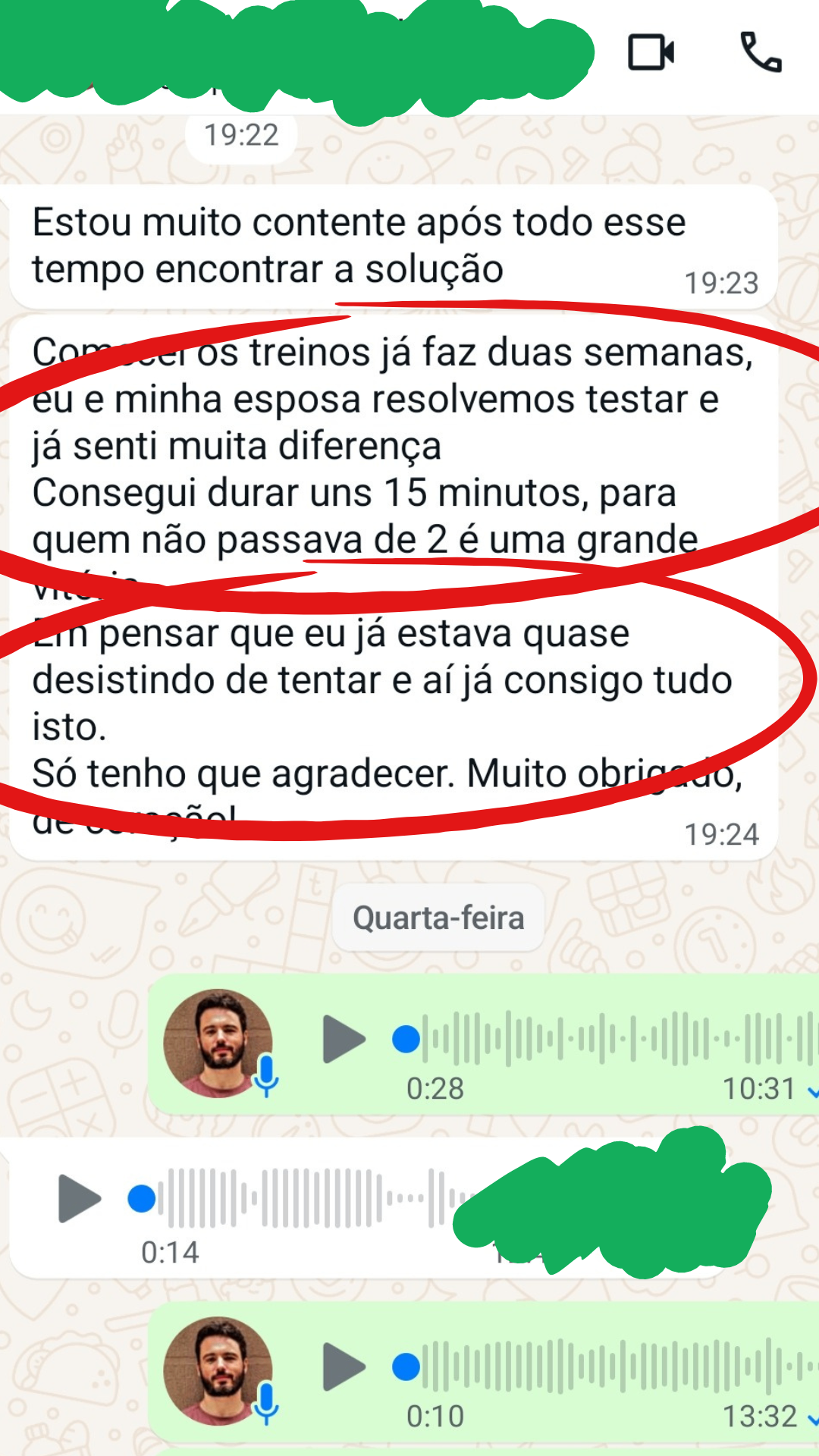Viewport: 819px width, 1456px height.
Task: Start a voice call
Action: [x=761, y=52]
